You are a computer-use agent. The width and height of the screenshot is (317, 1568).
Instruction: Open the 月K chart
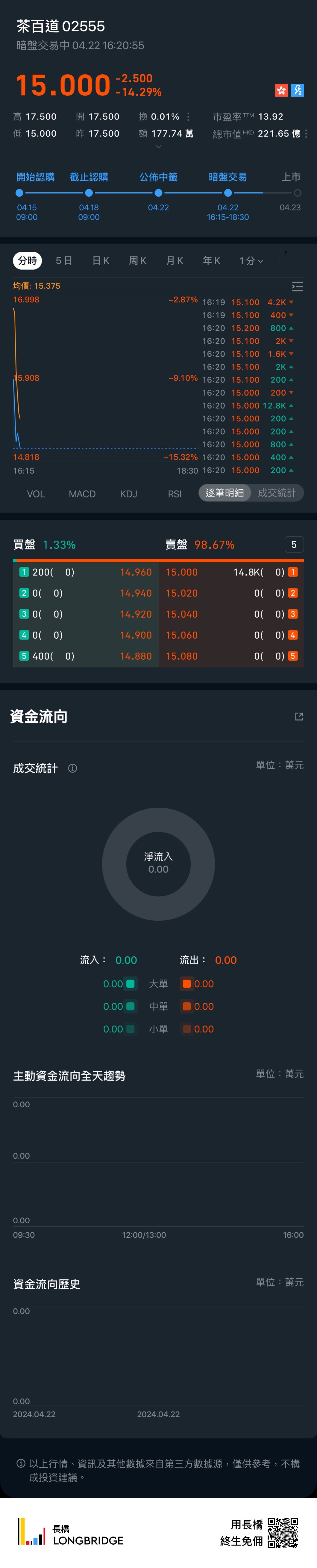[x=175, y=260]
